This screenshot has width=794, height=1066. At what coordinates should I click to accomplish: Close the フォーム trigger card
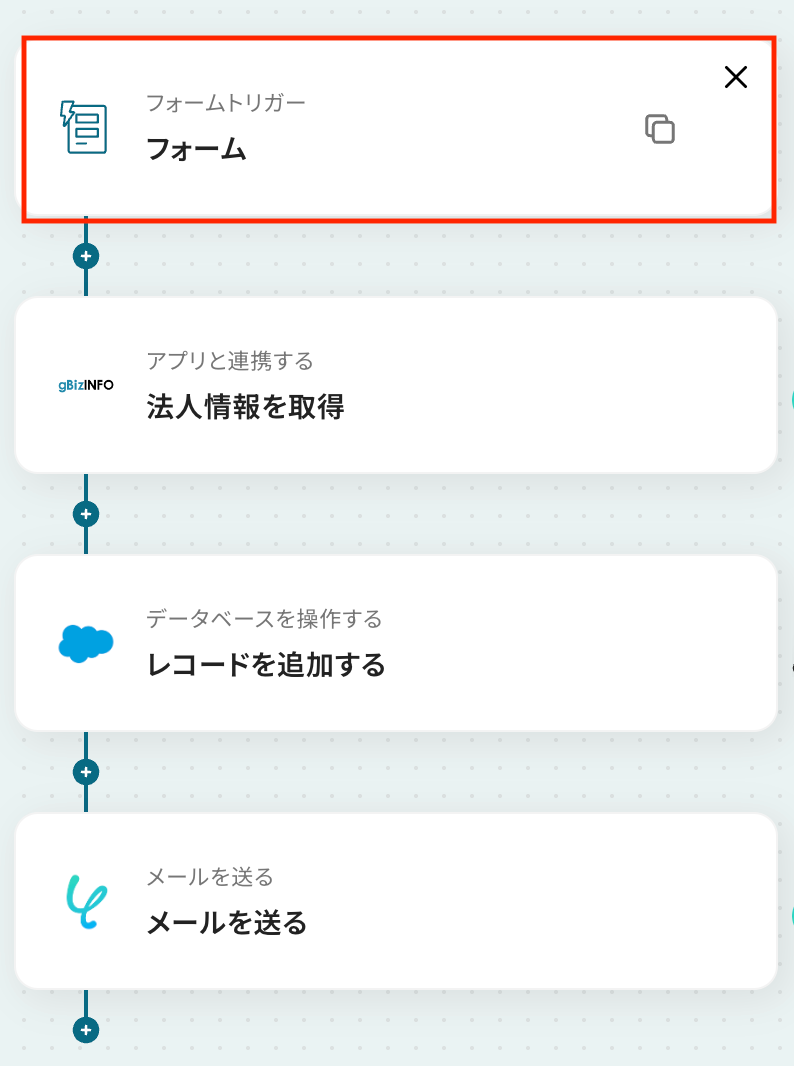pyautogui.click(x=736, y=77)
